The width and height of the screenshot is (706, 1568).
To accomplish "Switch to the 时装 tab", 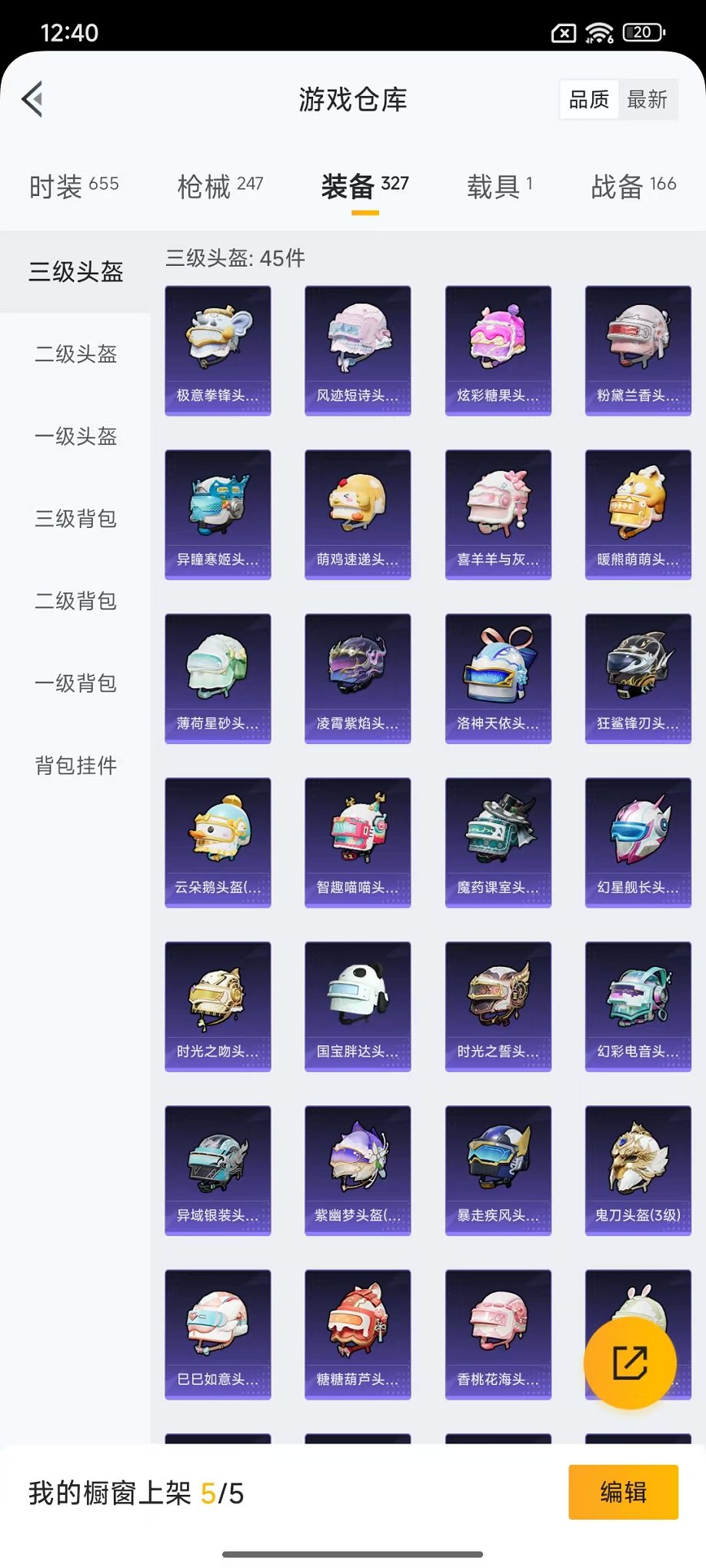I will [x=74, y=185].
